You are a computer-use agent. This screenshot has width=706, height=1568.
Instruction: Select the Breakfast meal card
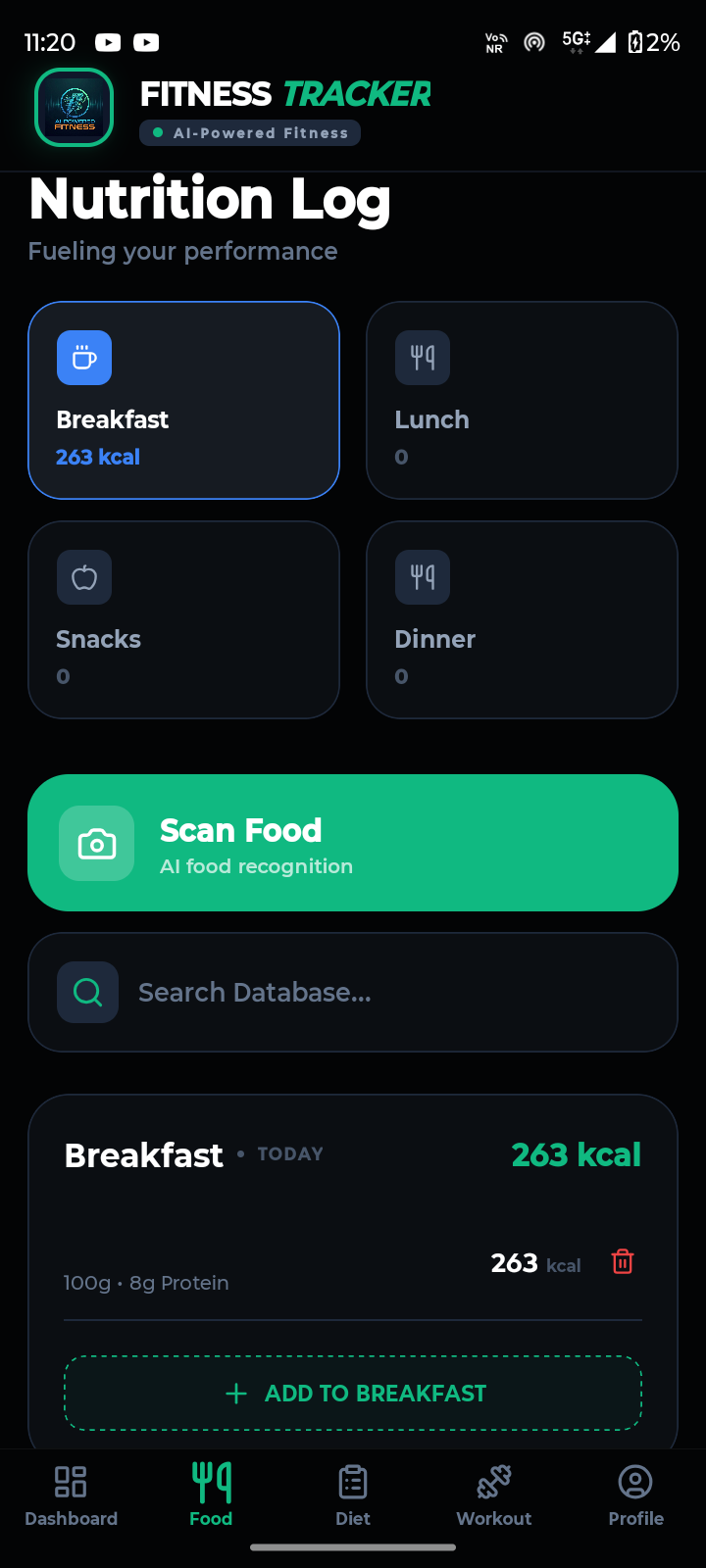183,400
